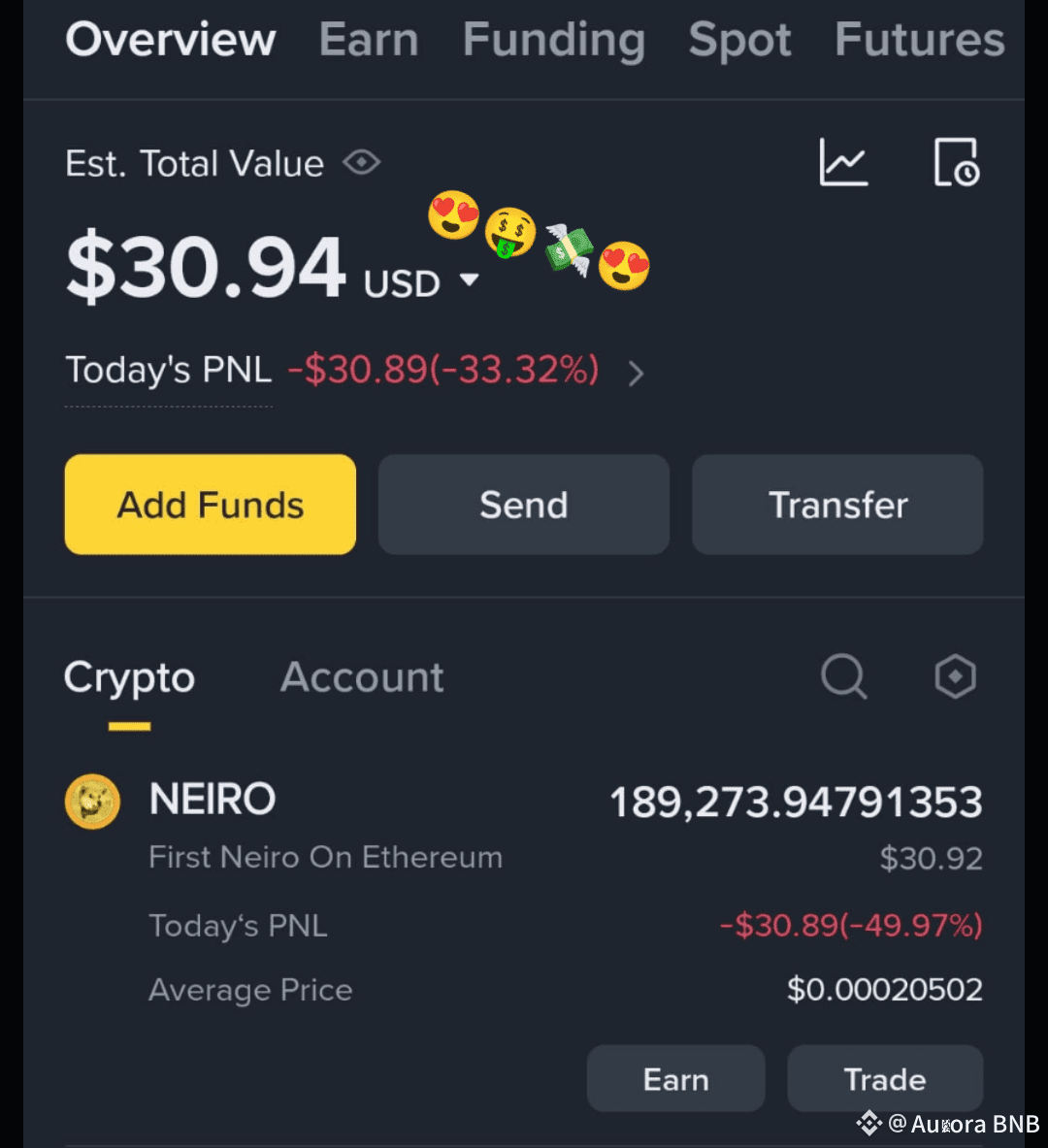Toggle balance visibility next to Est. Total Value
The height and width of the screenshot is (1148, 1048).
coord(361,163)
